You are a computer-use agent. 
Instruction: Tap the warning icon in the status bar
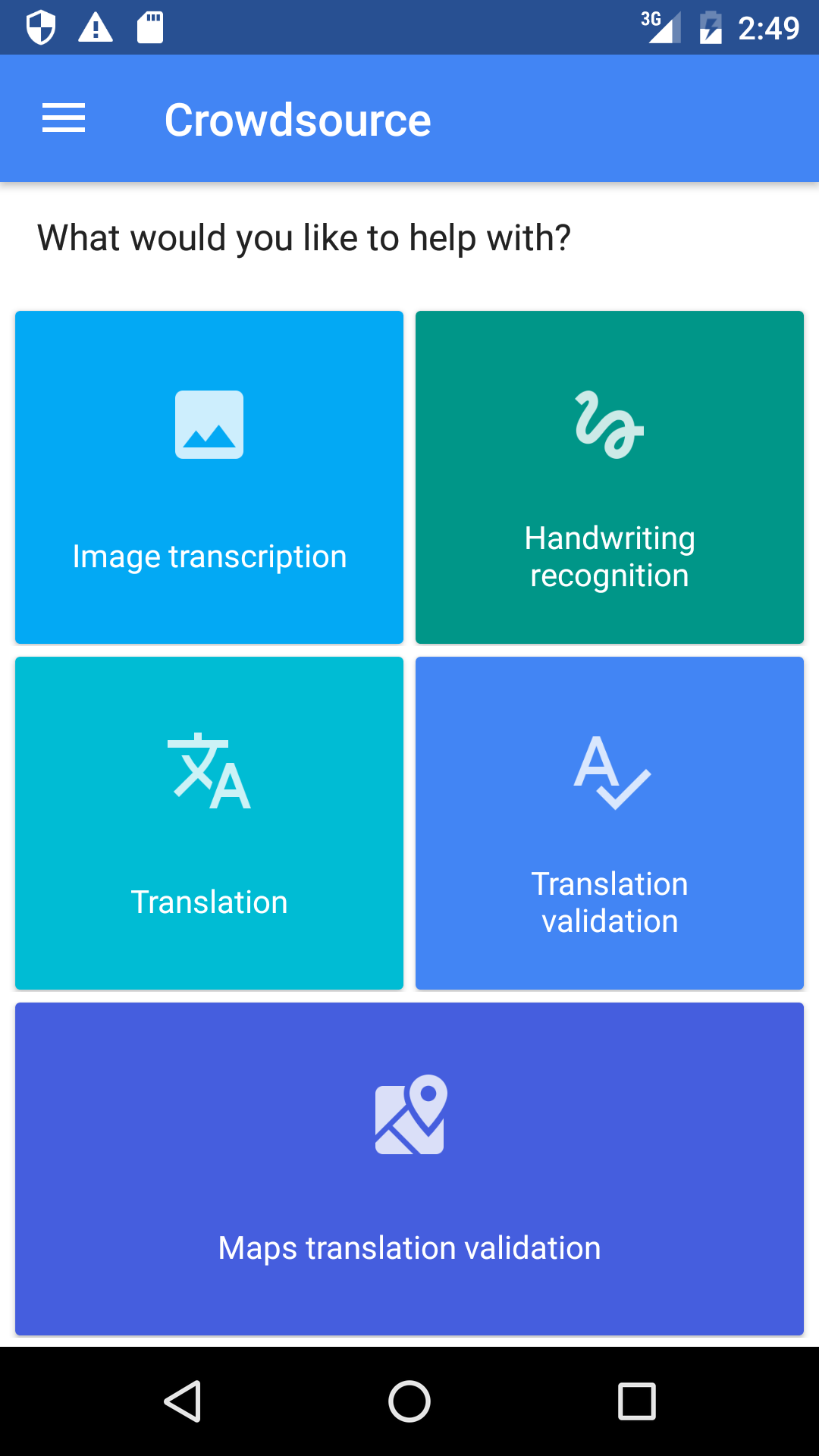pos(96,27)
